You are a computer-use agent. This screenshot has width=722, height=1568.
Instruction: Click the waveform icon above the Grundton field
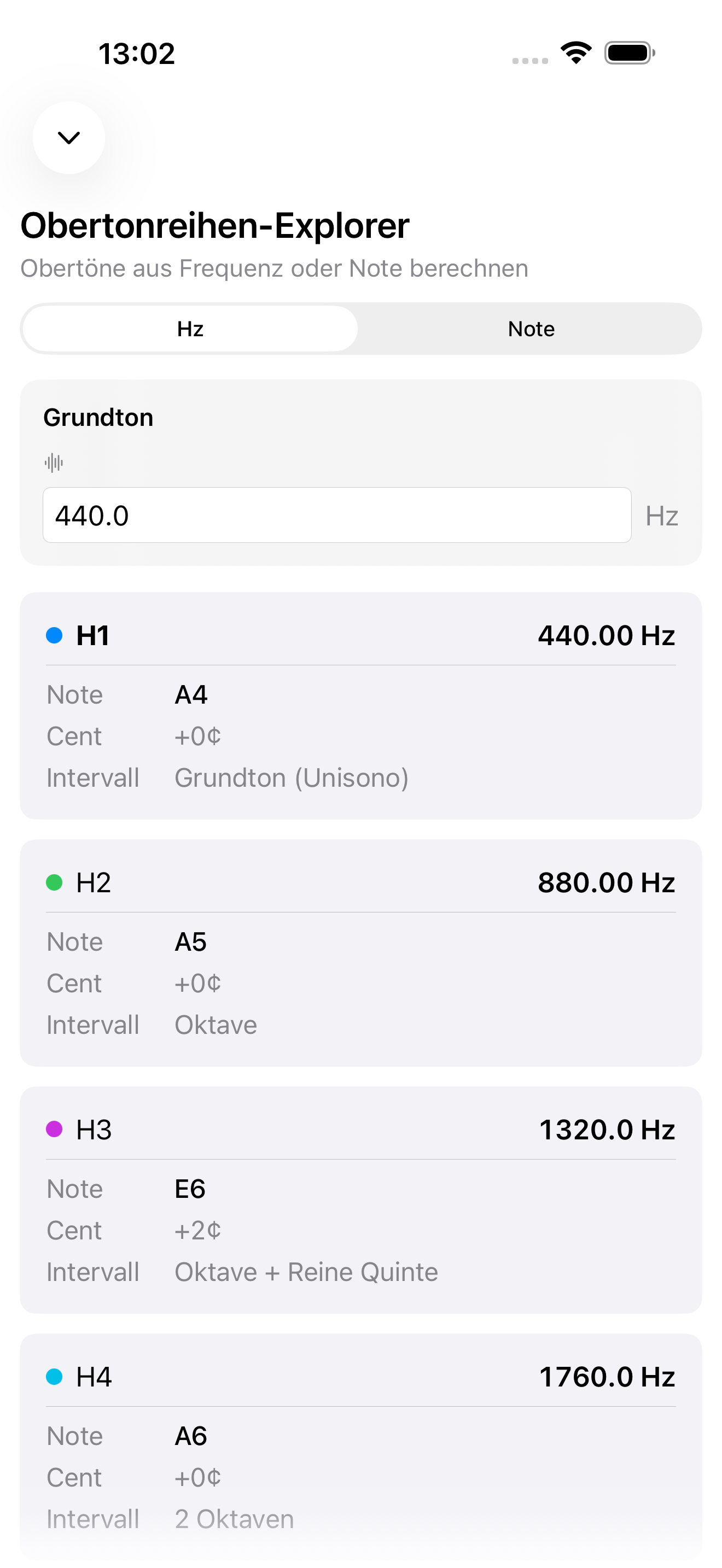tap(54, 463)
